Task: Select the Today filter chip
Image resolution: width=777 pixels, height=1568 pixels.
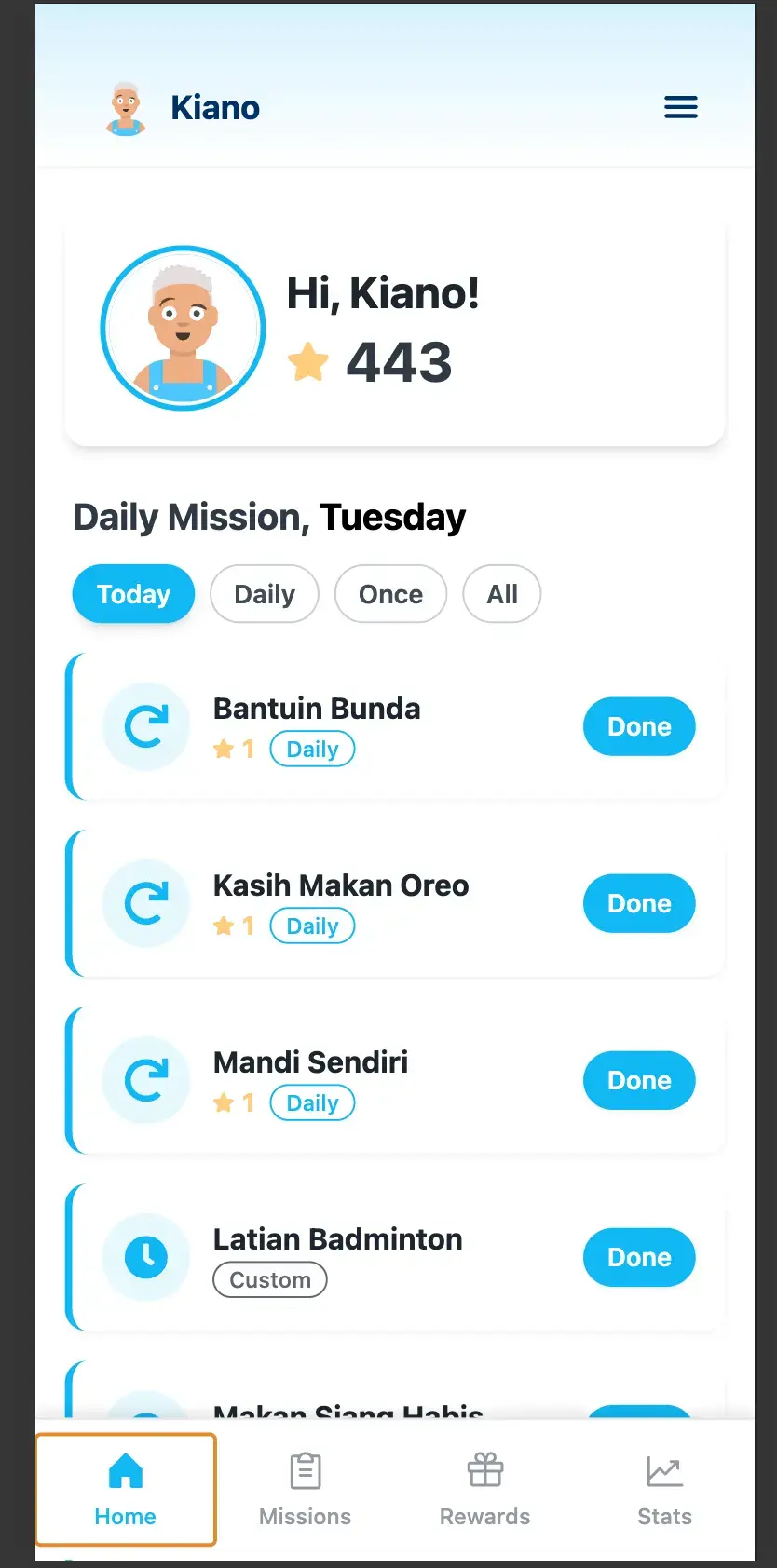Action: 133,594
